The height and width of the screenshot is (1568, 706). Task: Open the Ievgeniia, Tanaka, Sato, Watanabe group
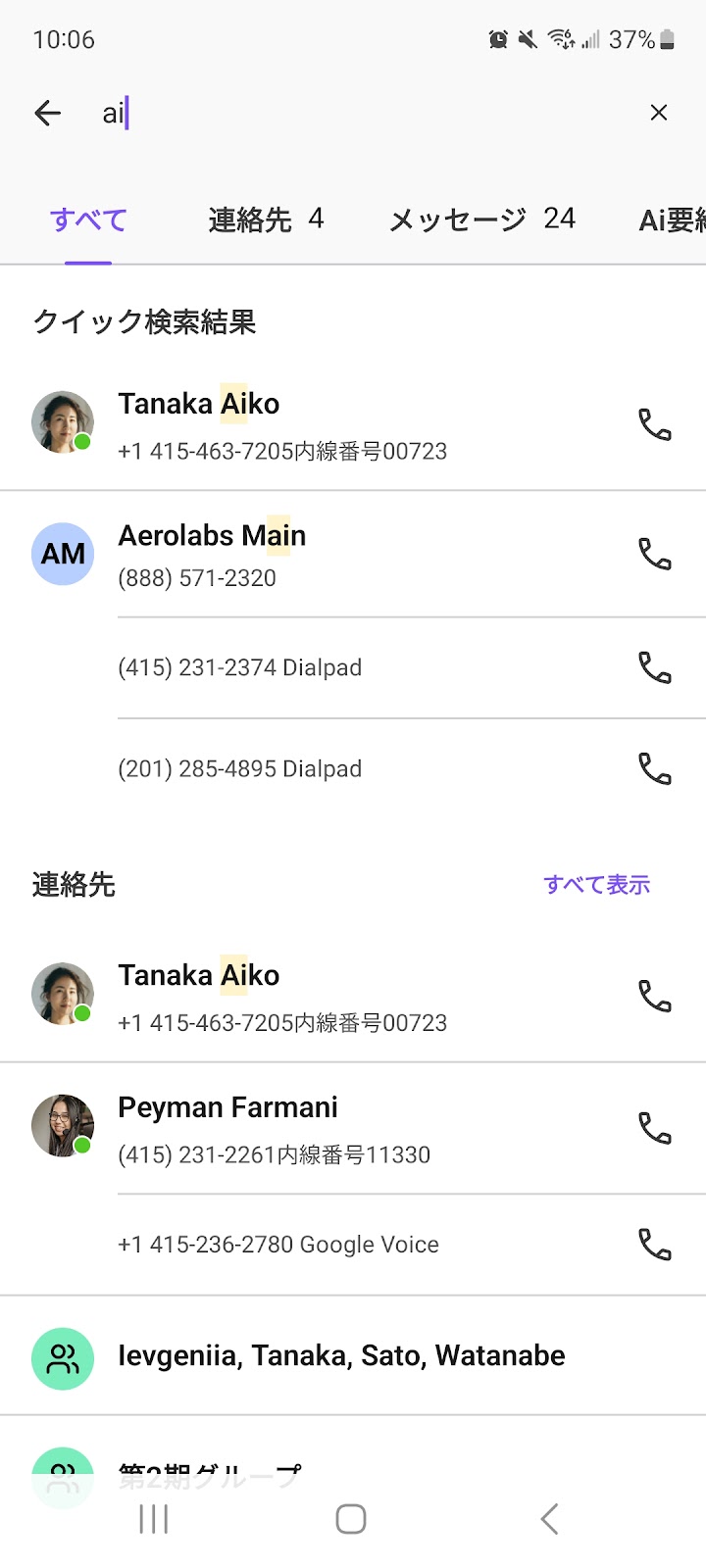341,1356
